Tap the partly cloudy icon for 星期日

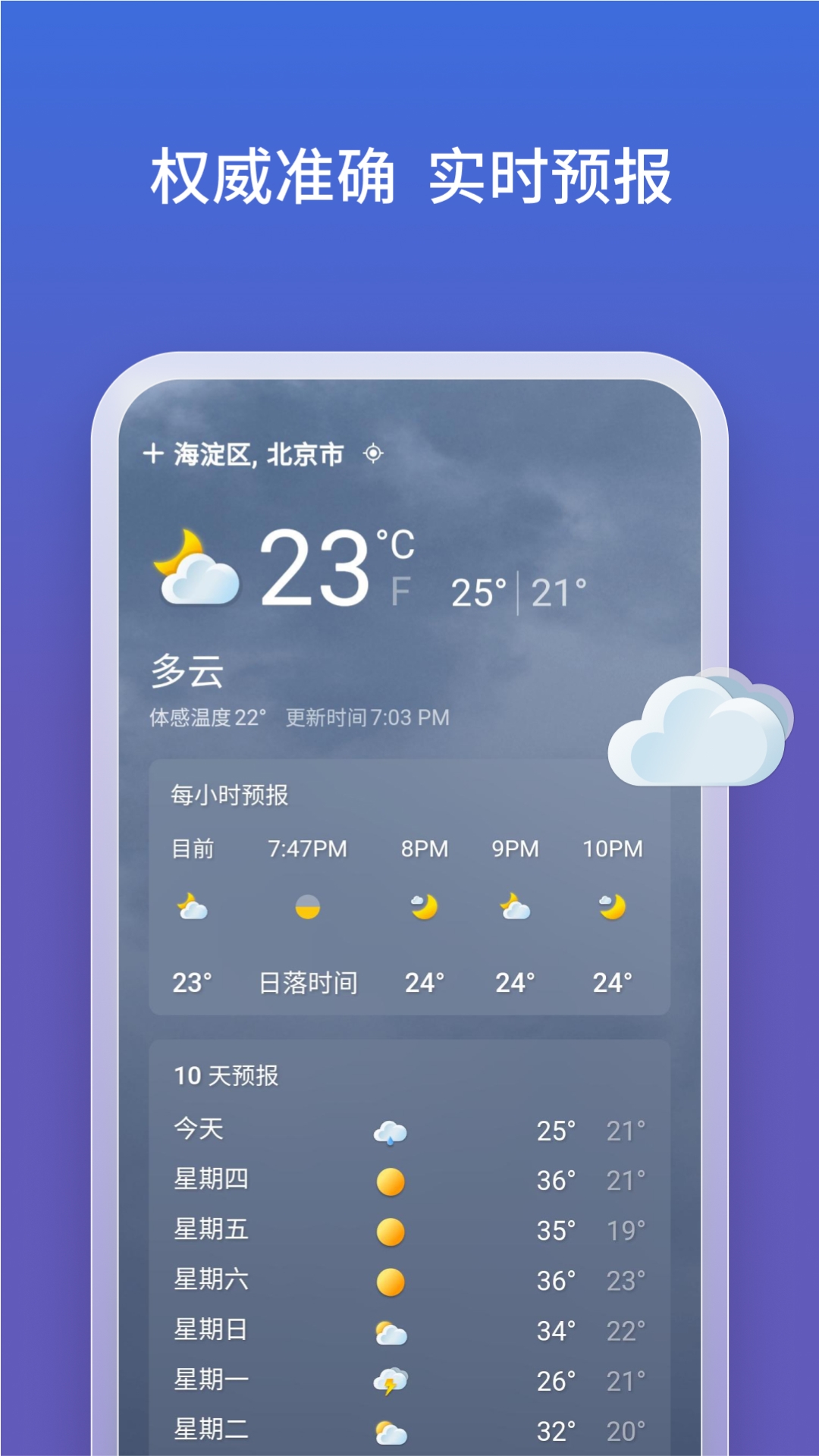(x=391, y=1332)
